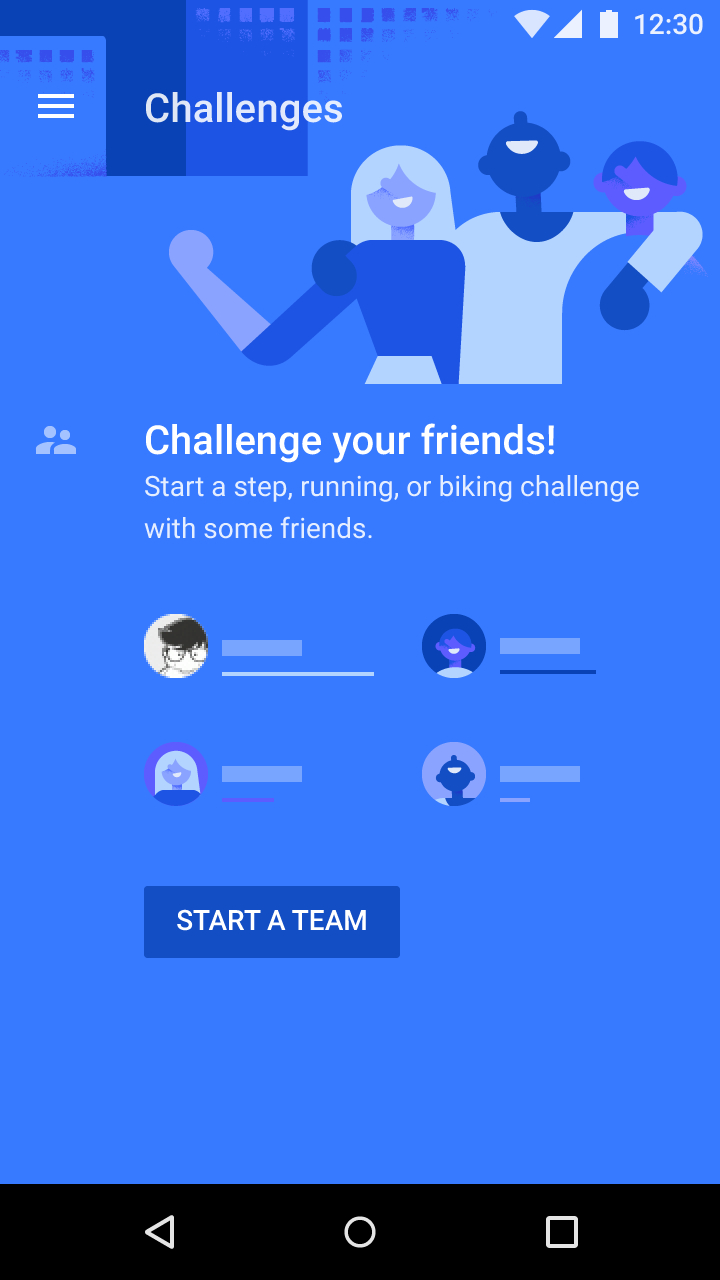Go back using the system back button
The height and width of the screenshot is (1280, 720).
click(160, 1232)
